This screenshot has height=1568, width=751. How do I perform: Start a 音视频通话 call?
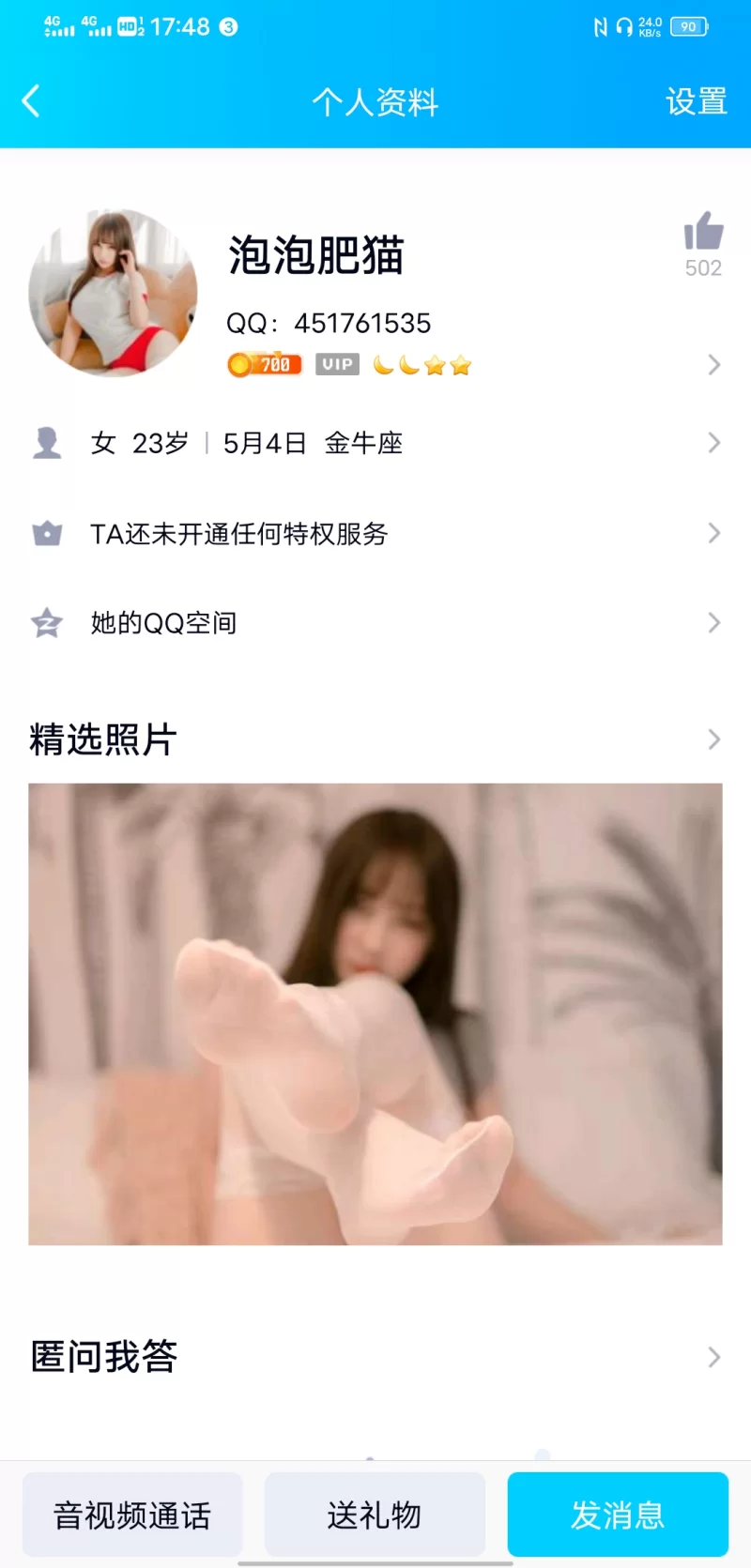pos(132,1515)
